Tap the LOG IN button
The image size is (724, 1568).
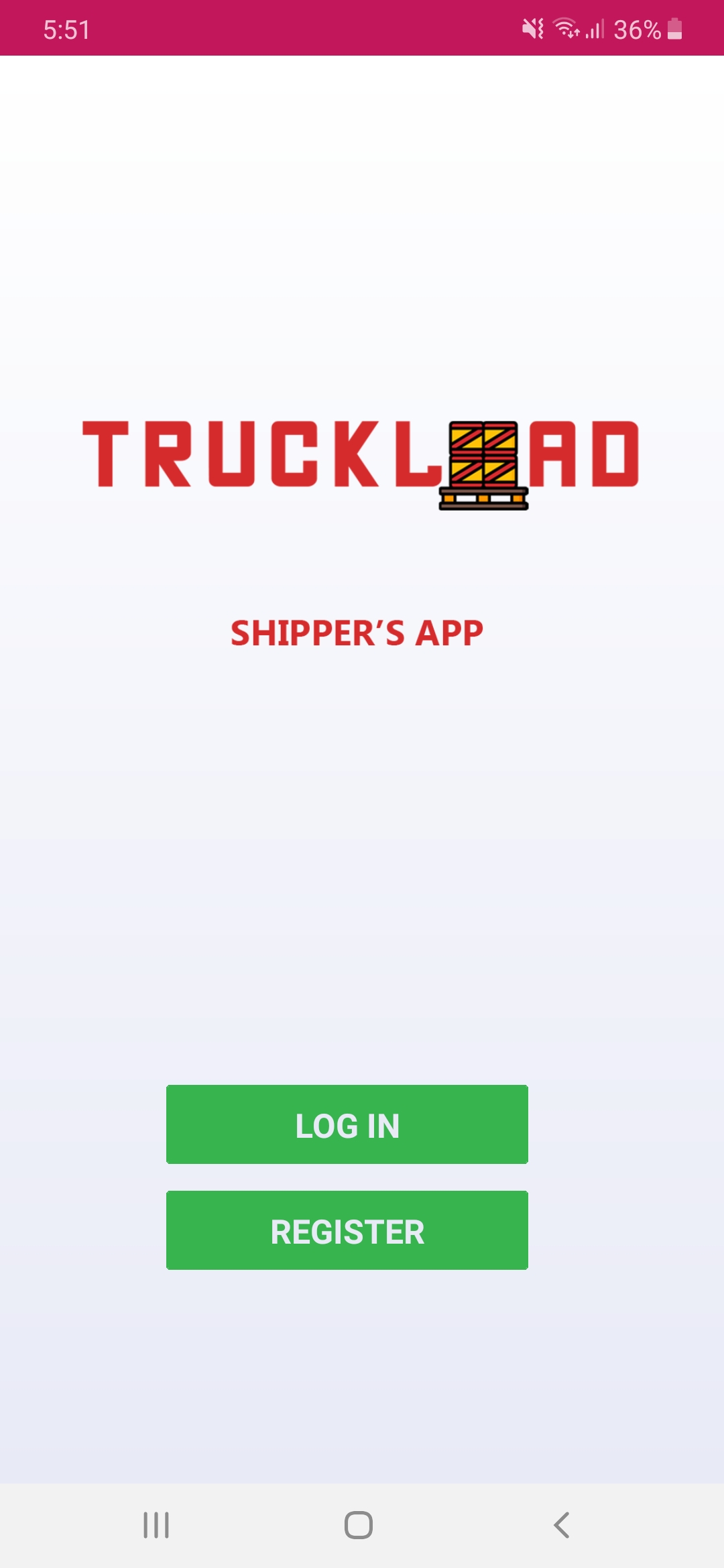347,1124
